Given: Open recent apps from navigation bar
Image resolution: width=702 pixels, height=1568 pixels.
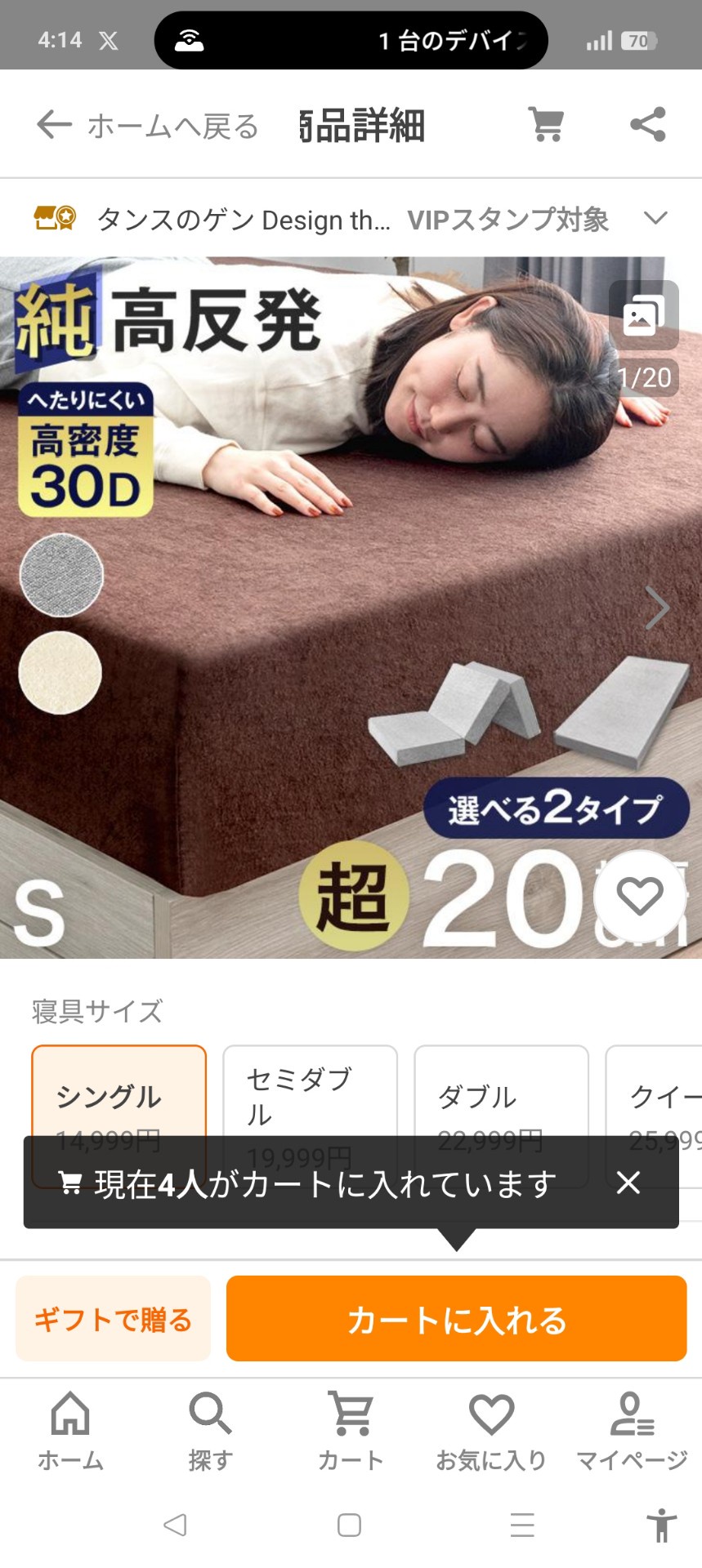Looking at the screenshot, I should point(522,1525).
